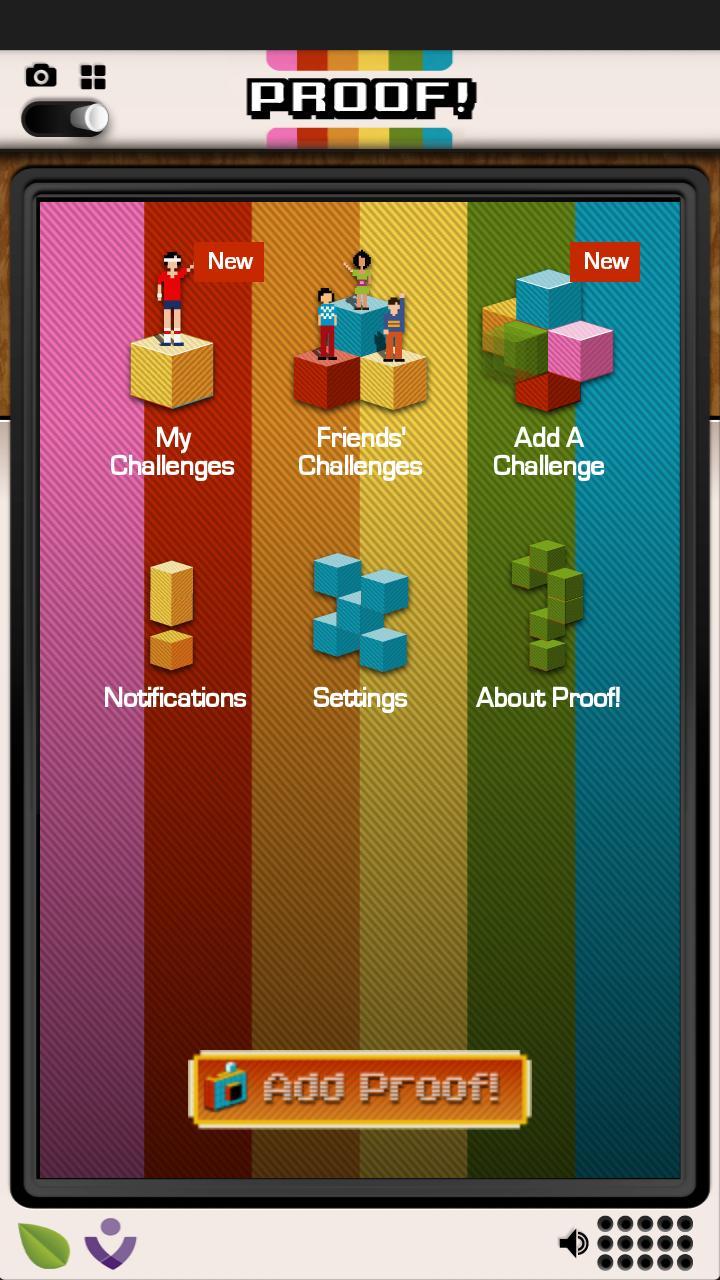The width and height of the screenshot is (720, 1280).
Task: Tap the camera icon
Action: [41, 76]
